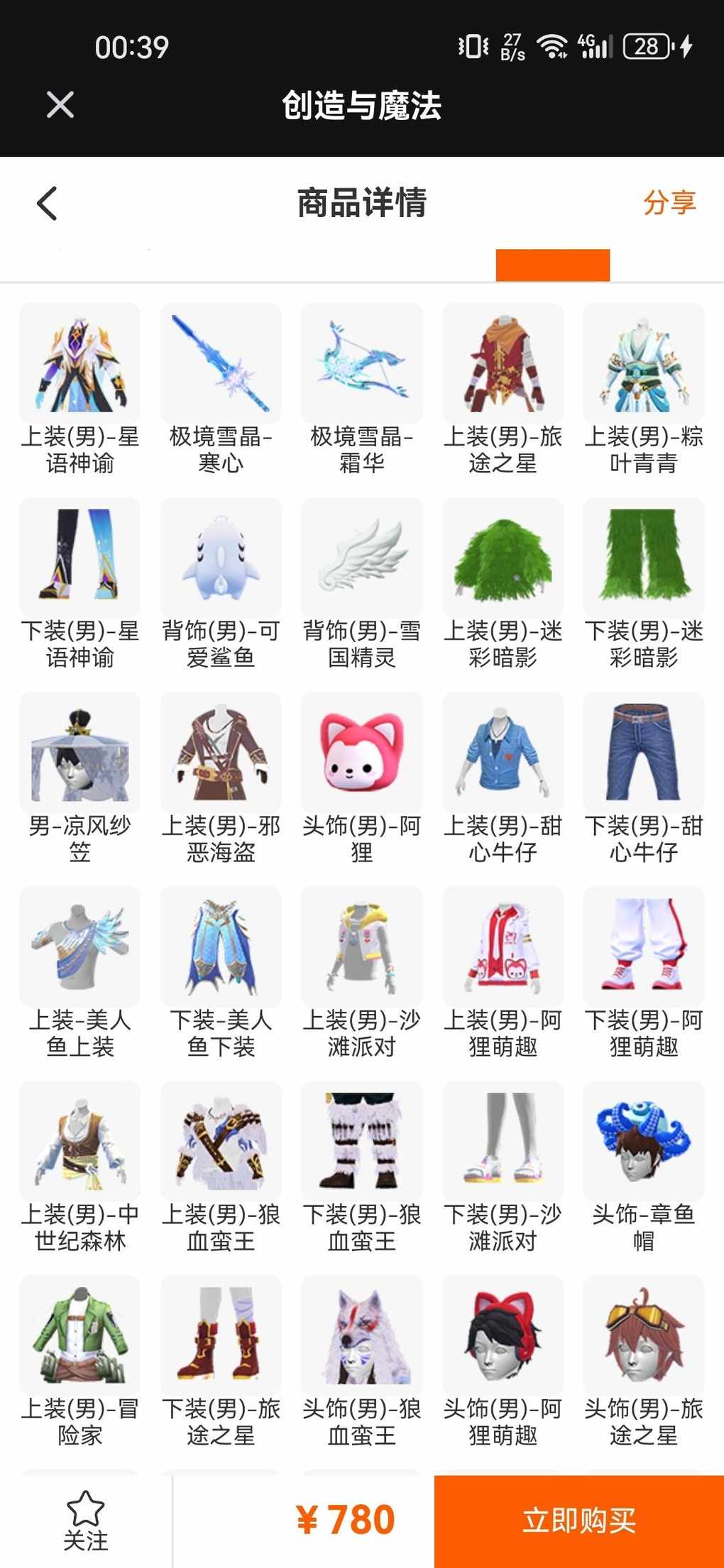The image size is (724, 1568).
Task: Go back from 商品详情
Action: coord(47,204)
